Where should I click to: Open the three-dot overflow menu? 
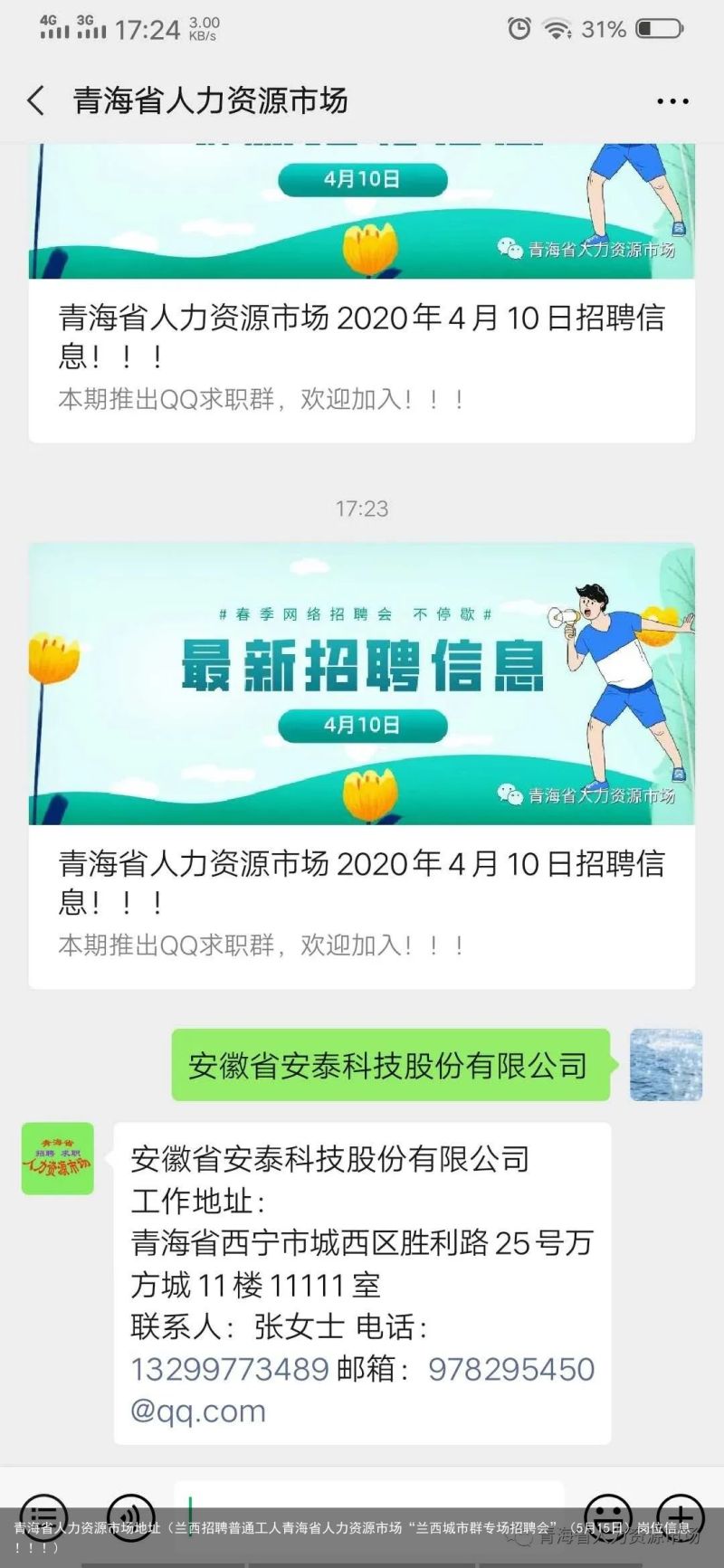(x=672, y=101)
